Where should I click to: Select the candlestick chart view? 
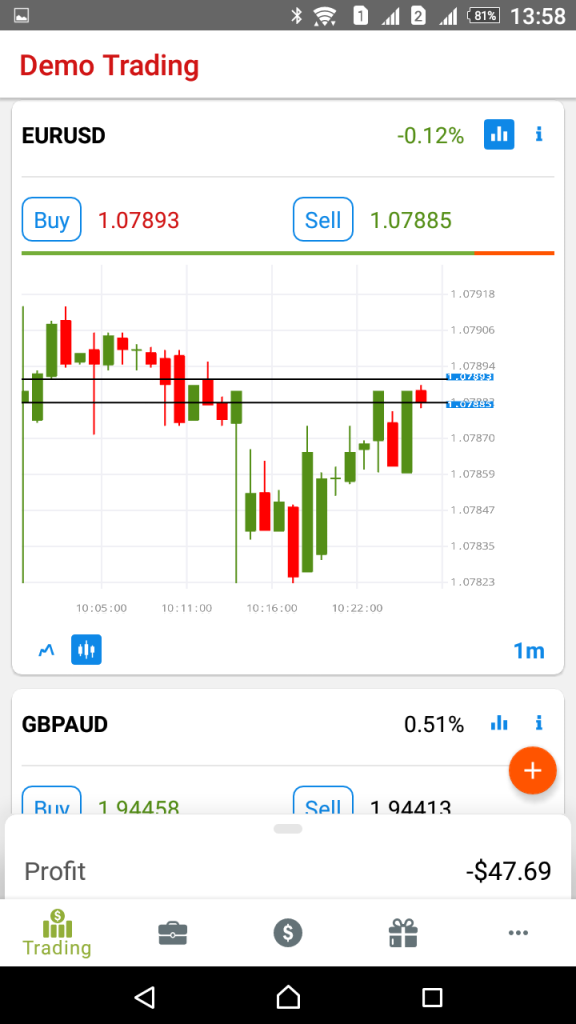click(x=86, y=650)
